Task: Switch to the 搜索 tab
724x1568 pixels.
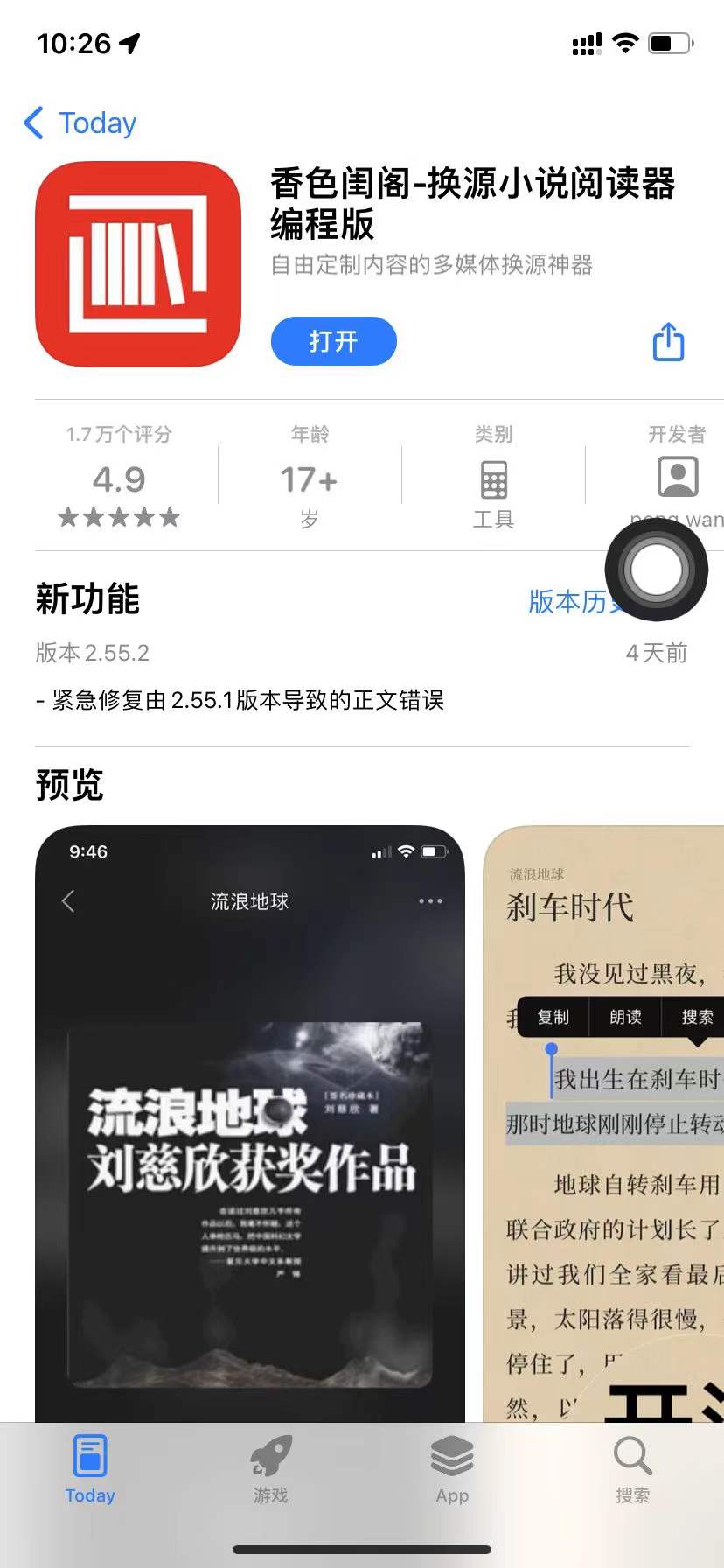Action: [632, 1470]
